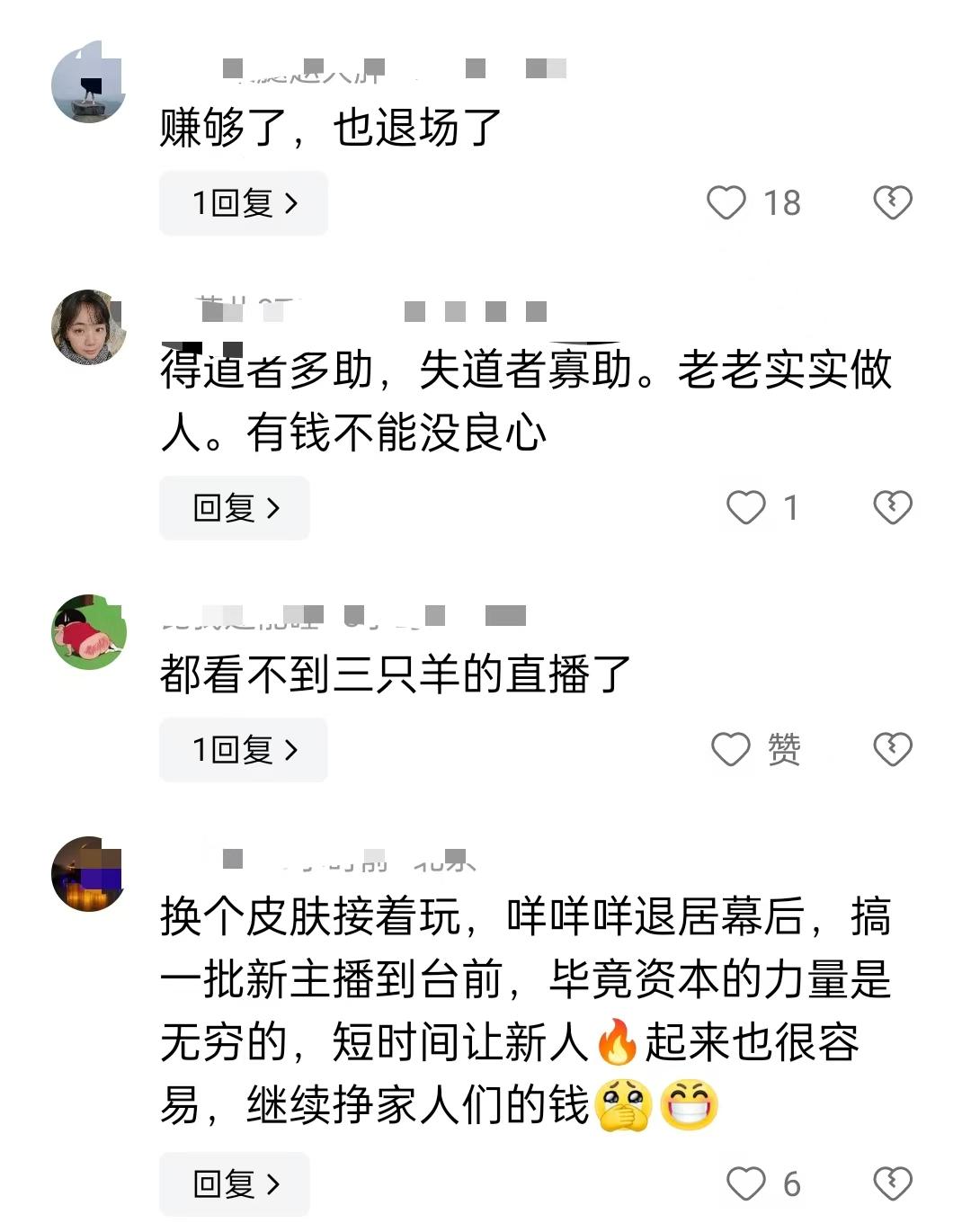View profile of the 得道者多助 commenter
The height and width of the screenshot is (1232, 971).
pos(88,327)
